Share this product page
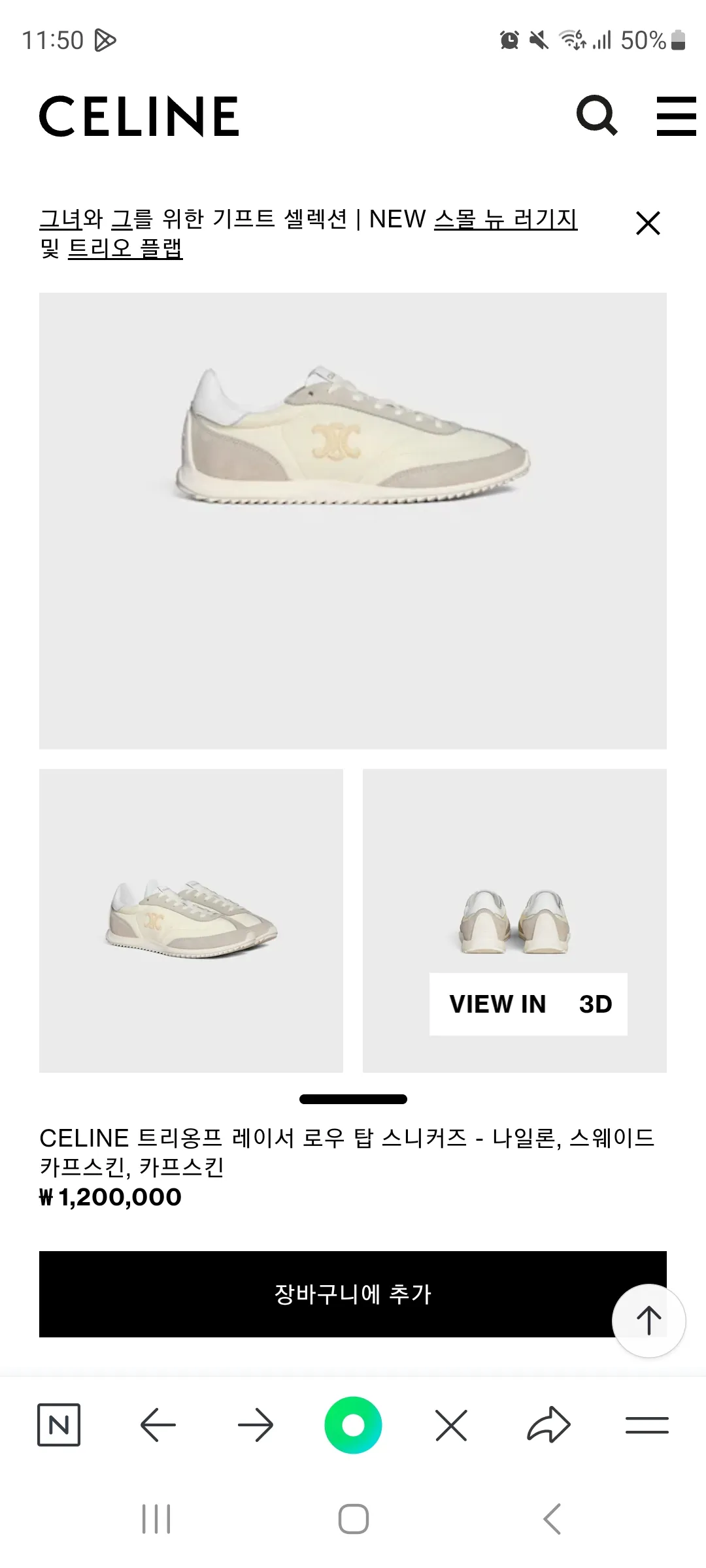The width and height of the screenshot is (706, 1568). pyautogui.click(x=548, y=1424)
